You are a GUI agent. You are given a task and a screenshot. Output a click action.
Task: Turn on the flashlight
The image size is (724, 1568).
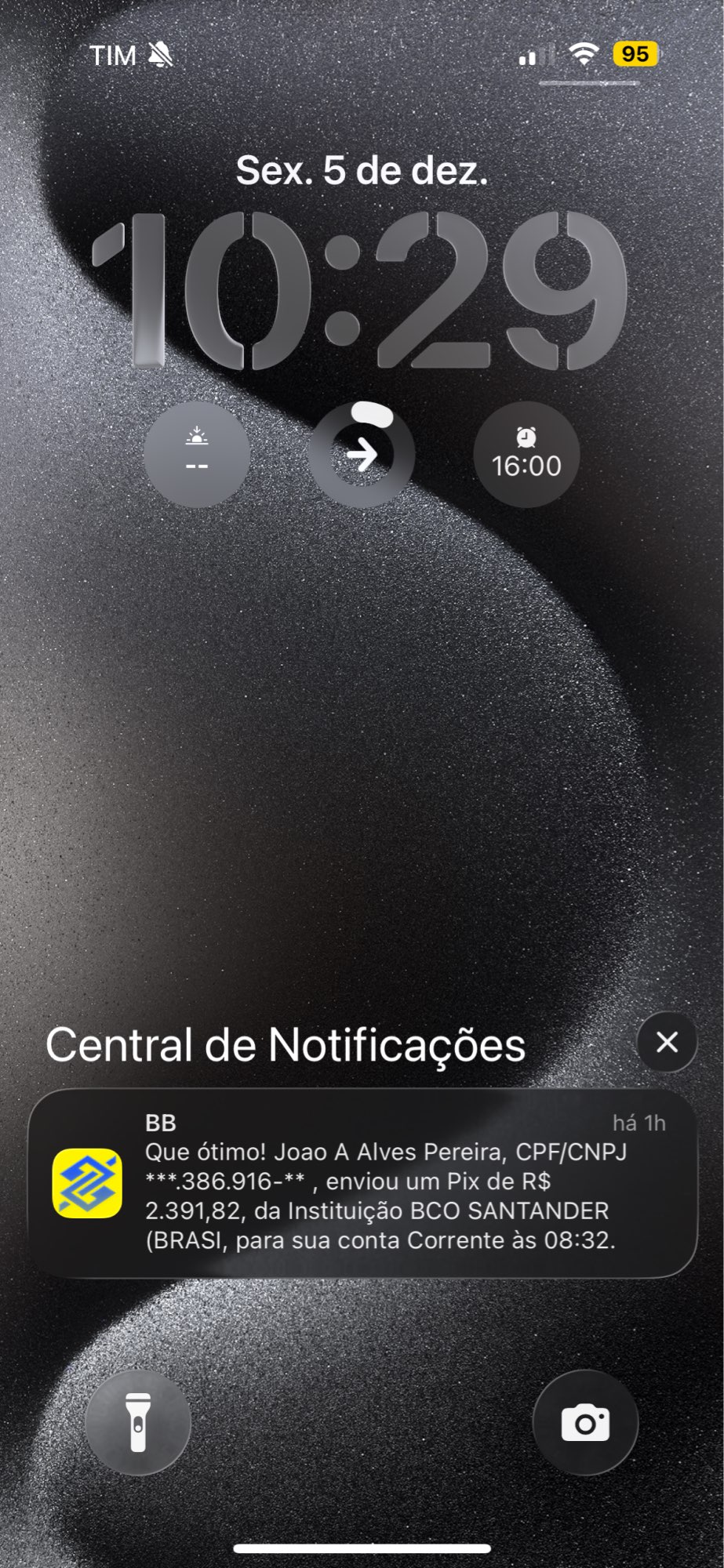[x=138, y=1422]
